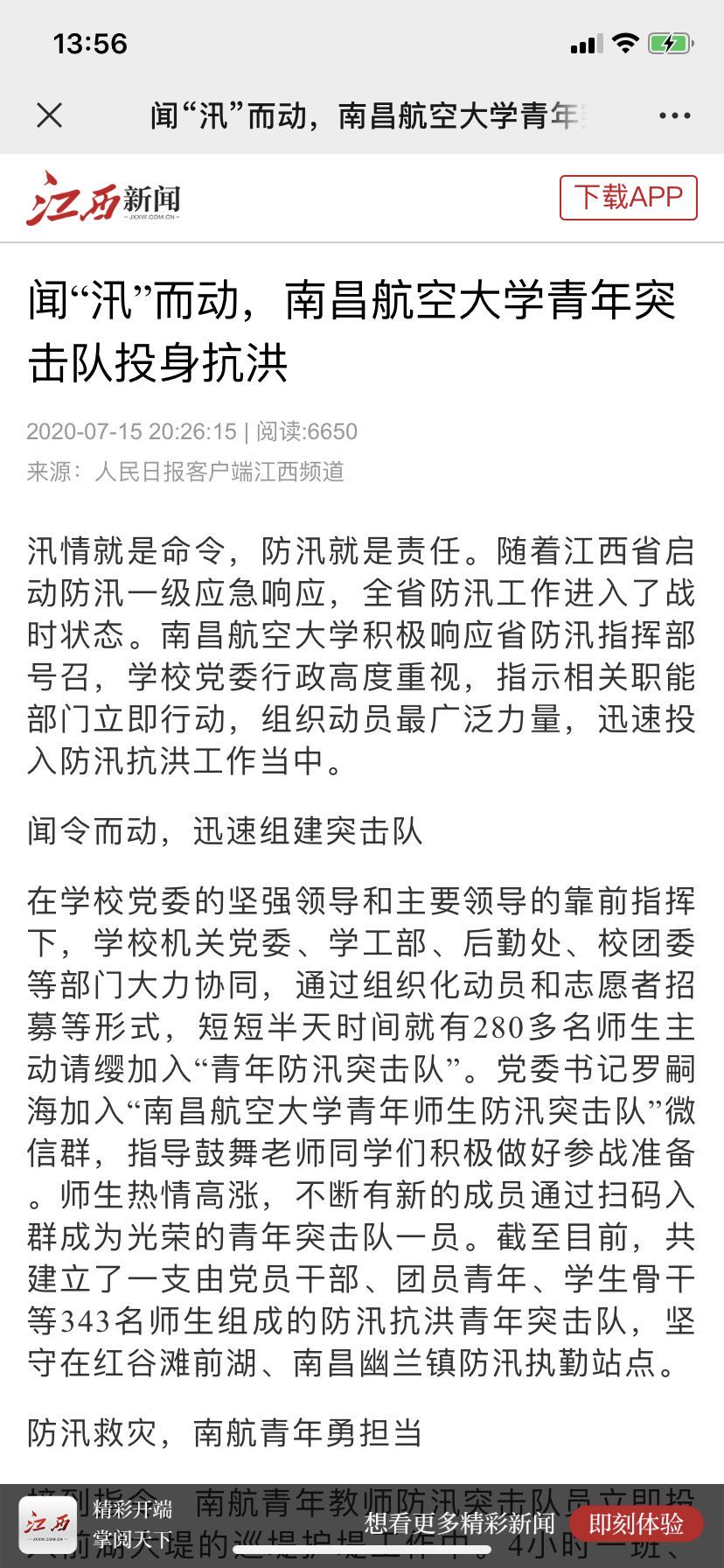This screenshot has width=724, height=1568.
Task: Tap 即刻体验 in the bottom banner
Action: (636, 1524)
